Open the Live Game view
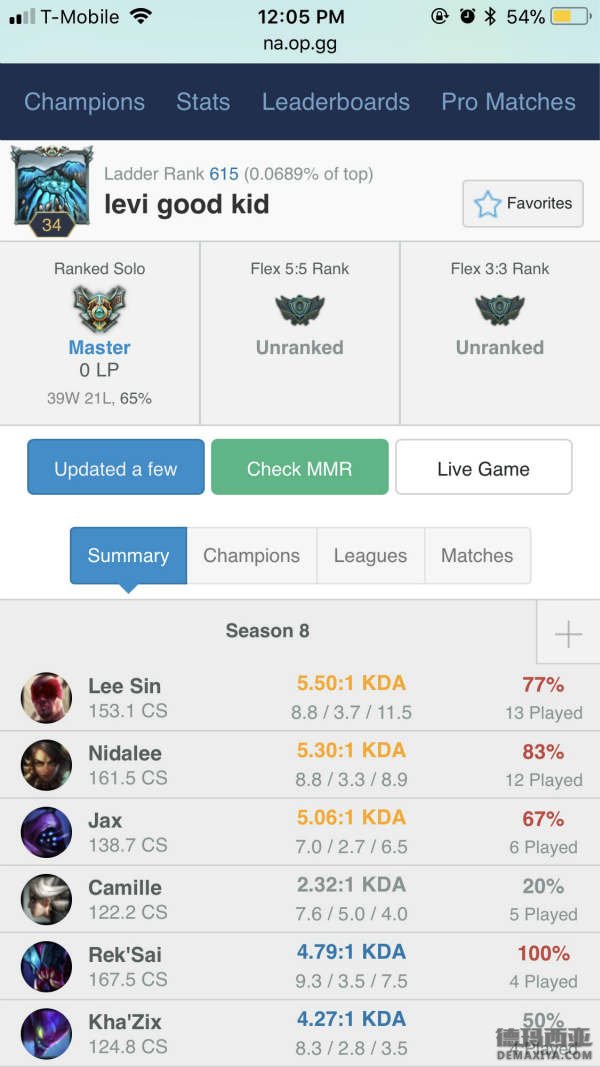600x1067 pixels. (x=483, y=468)
